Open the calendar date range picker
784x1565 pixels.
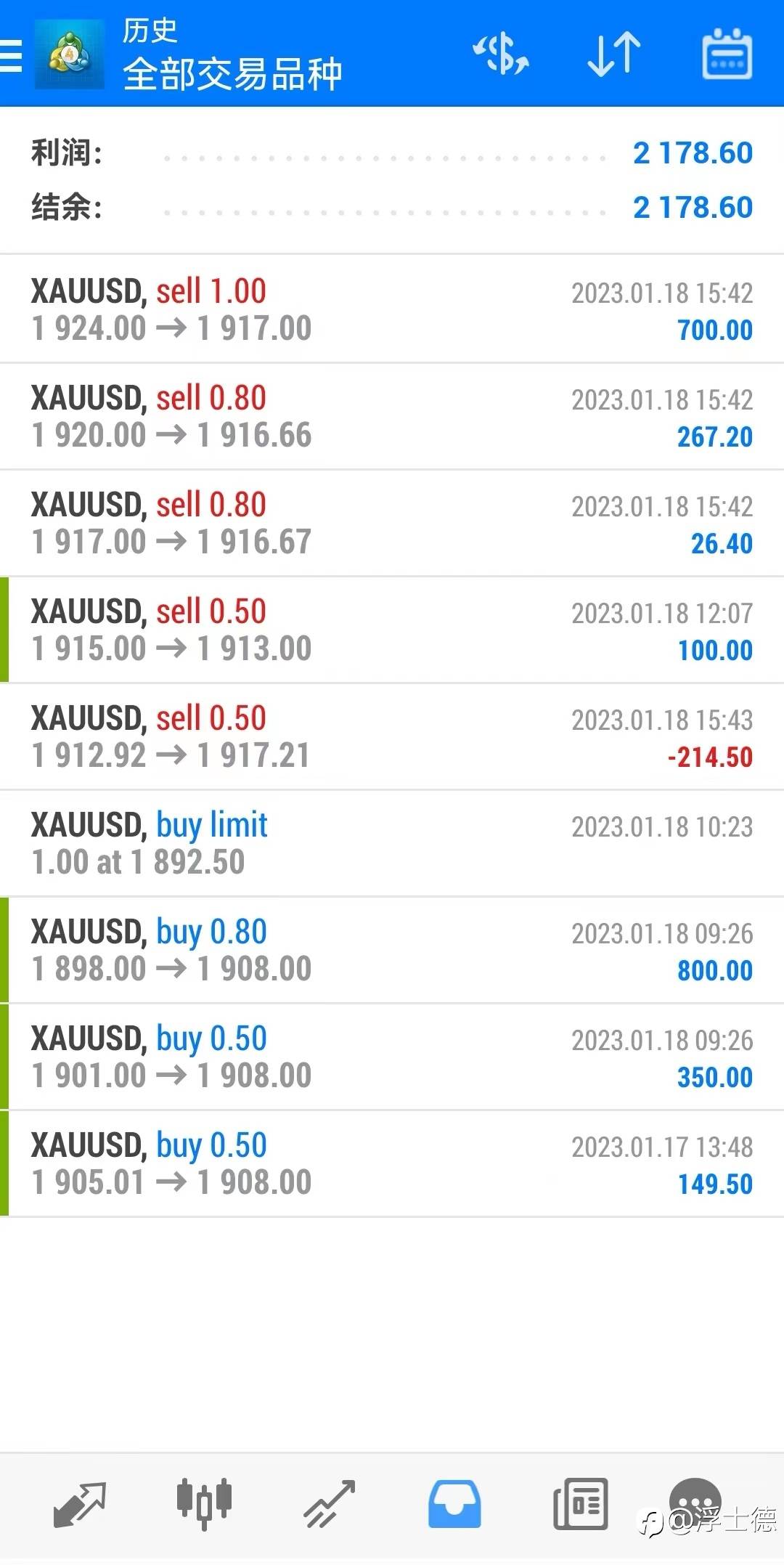727,54
